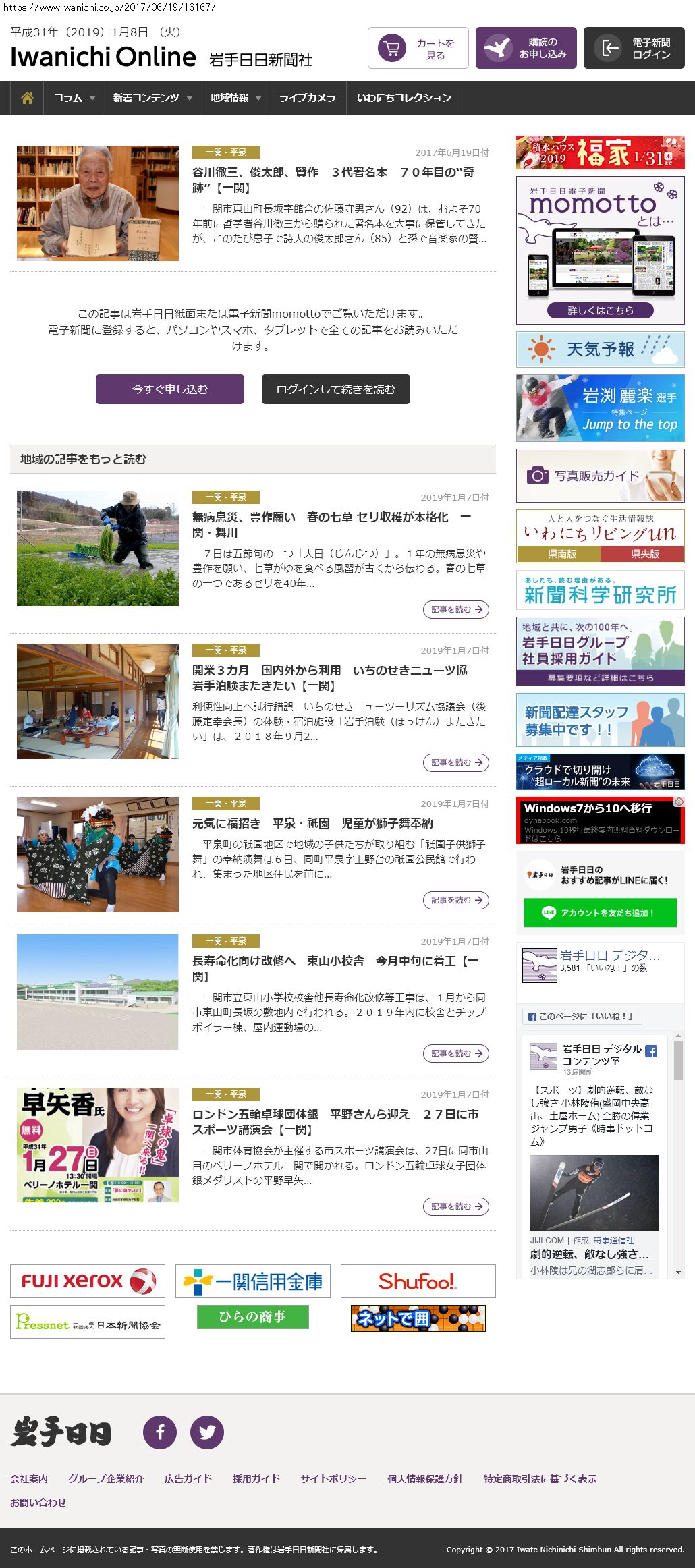This screenshot has height=1568, width=695.
Task: Open 電子新聞ログイン login
Action: coord(634,48)
